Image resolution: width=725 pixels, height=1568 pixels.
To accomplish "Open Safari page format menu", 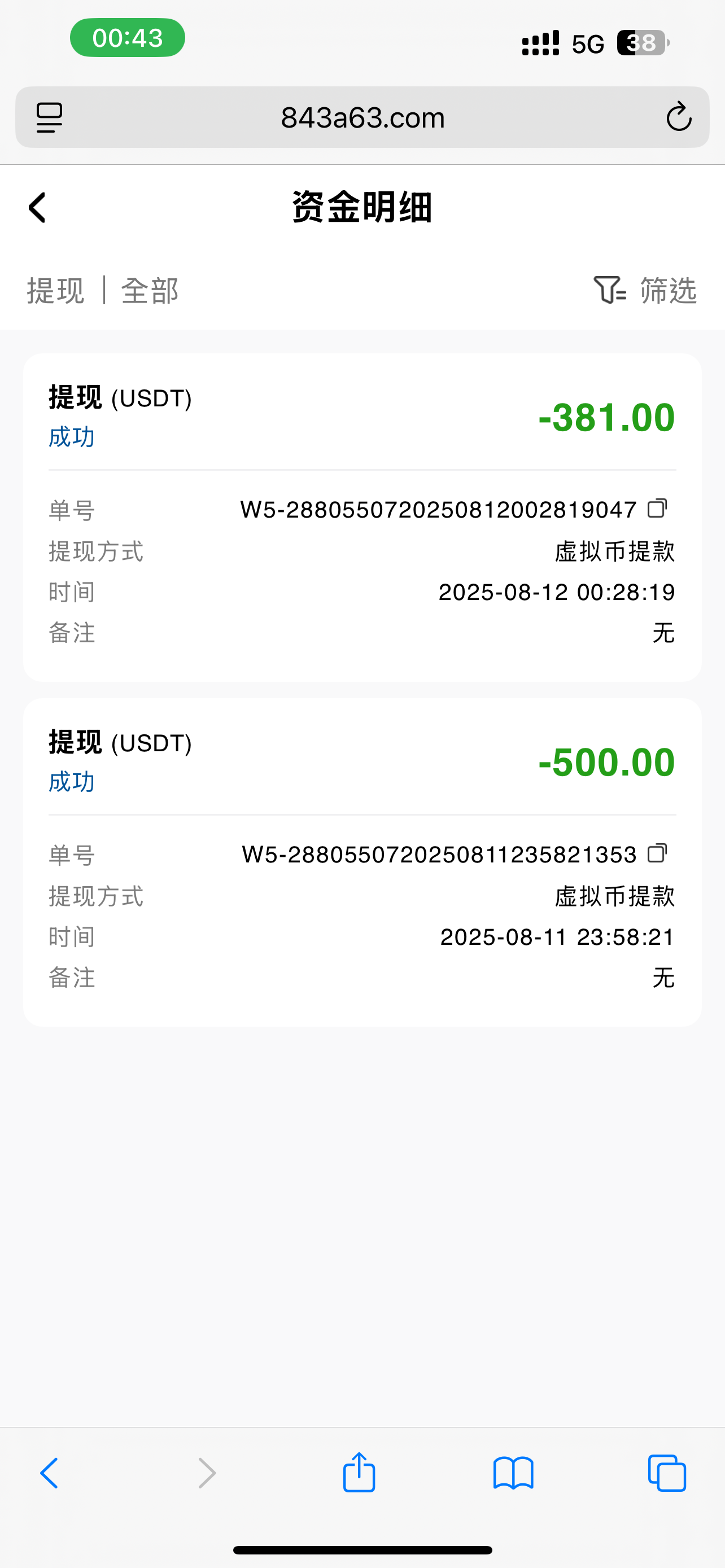I will point(49,117).
